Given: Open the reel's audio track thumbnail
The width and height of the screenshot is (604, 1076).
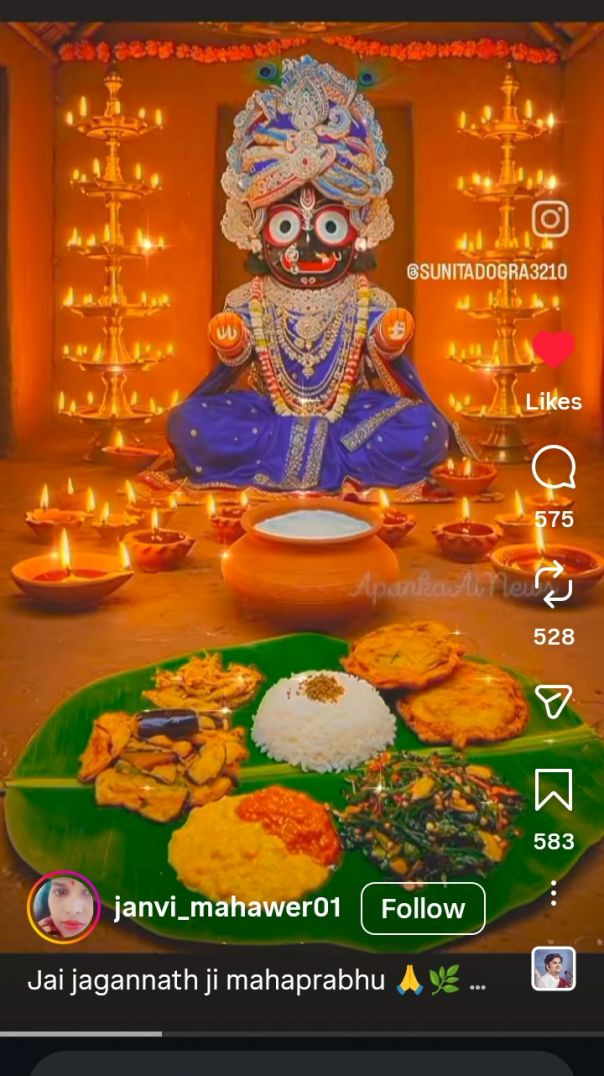Looking at the screenshot, I should click(553, 969).
